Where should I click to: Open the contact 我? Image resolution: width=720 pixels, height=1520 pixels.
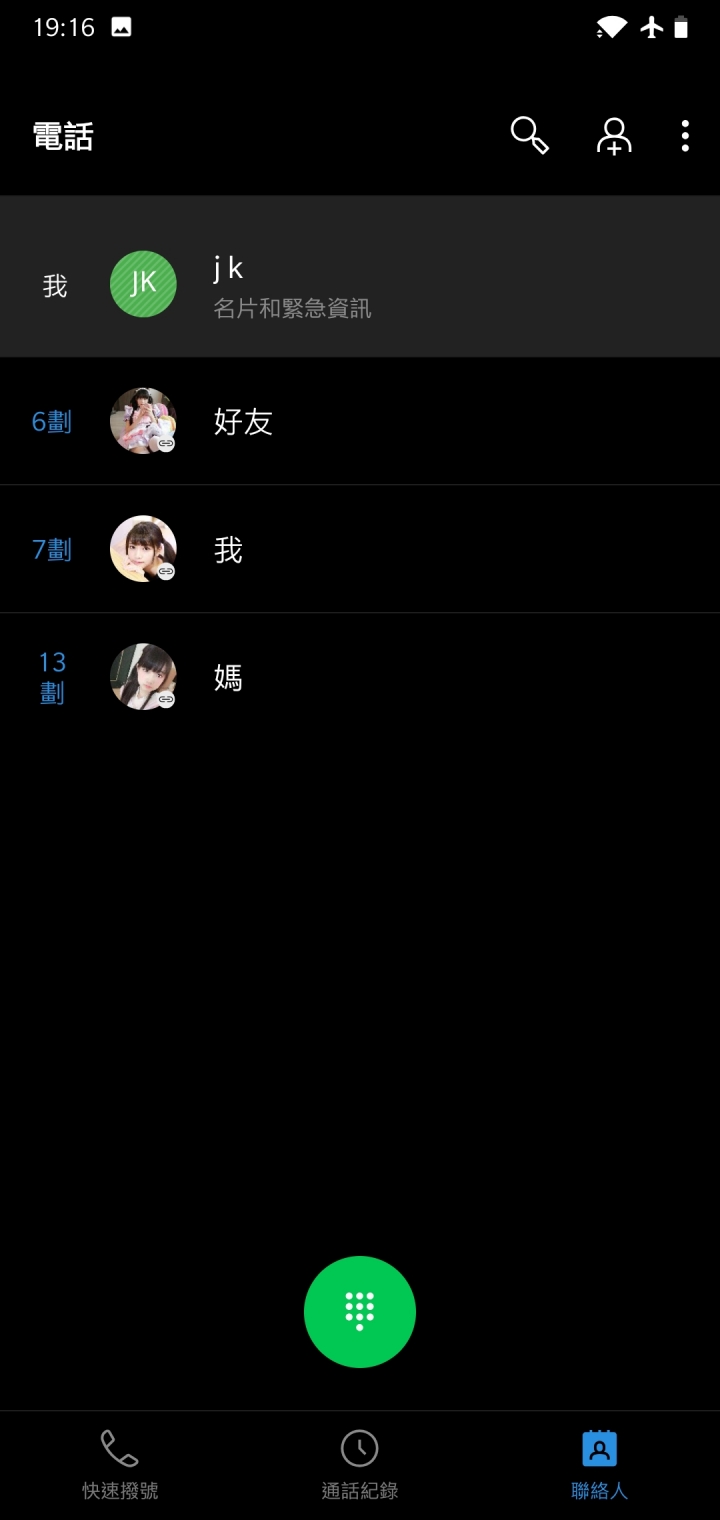(x=360, y=549)
